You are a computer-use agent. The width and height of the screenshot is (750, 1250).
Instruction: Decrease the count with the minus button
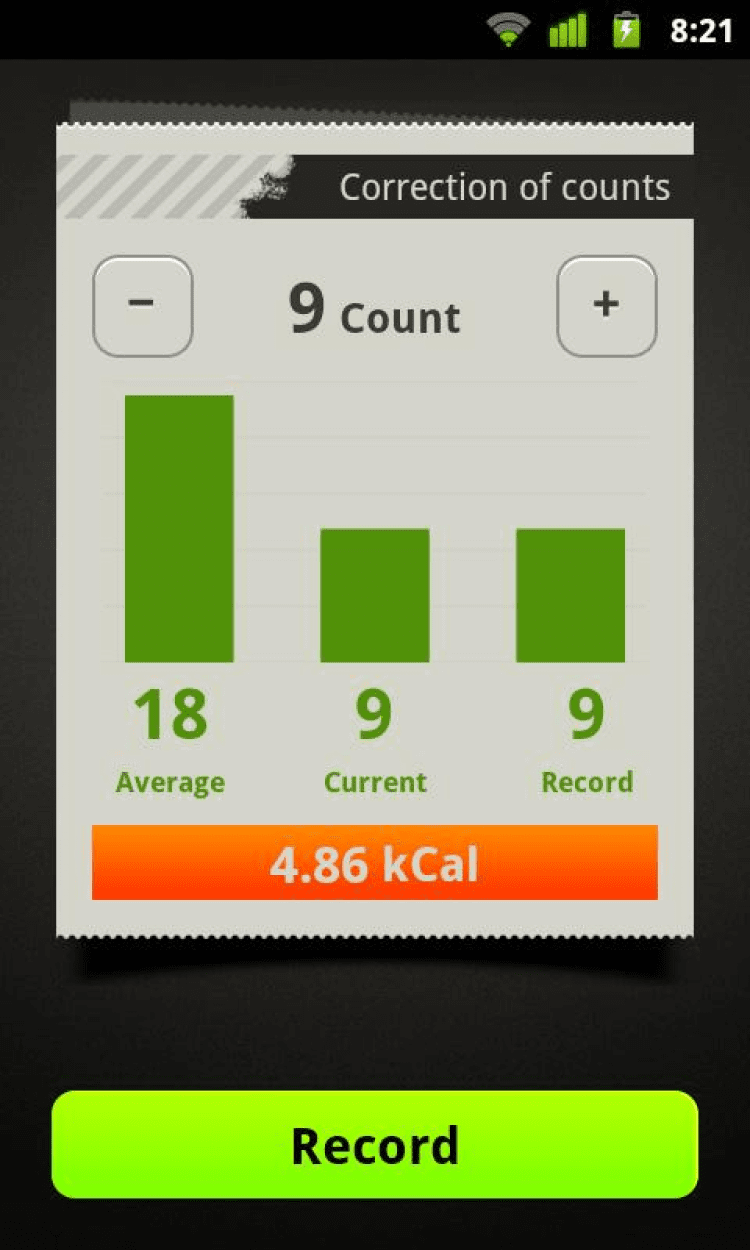pos(143,306)
